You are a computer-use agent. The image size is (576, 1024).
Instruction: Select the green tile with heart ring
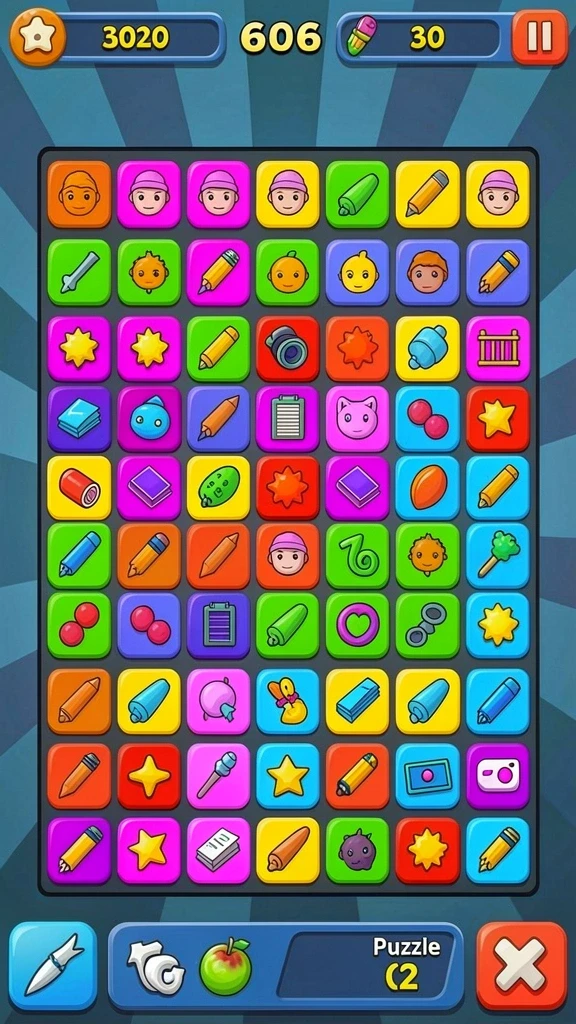coord(357,626)
